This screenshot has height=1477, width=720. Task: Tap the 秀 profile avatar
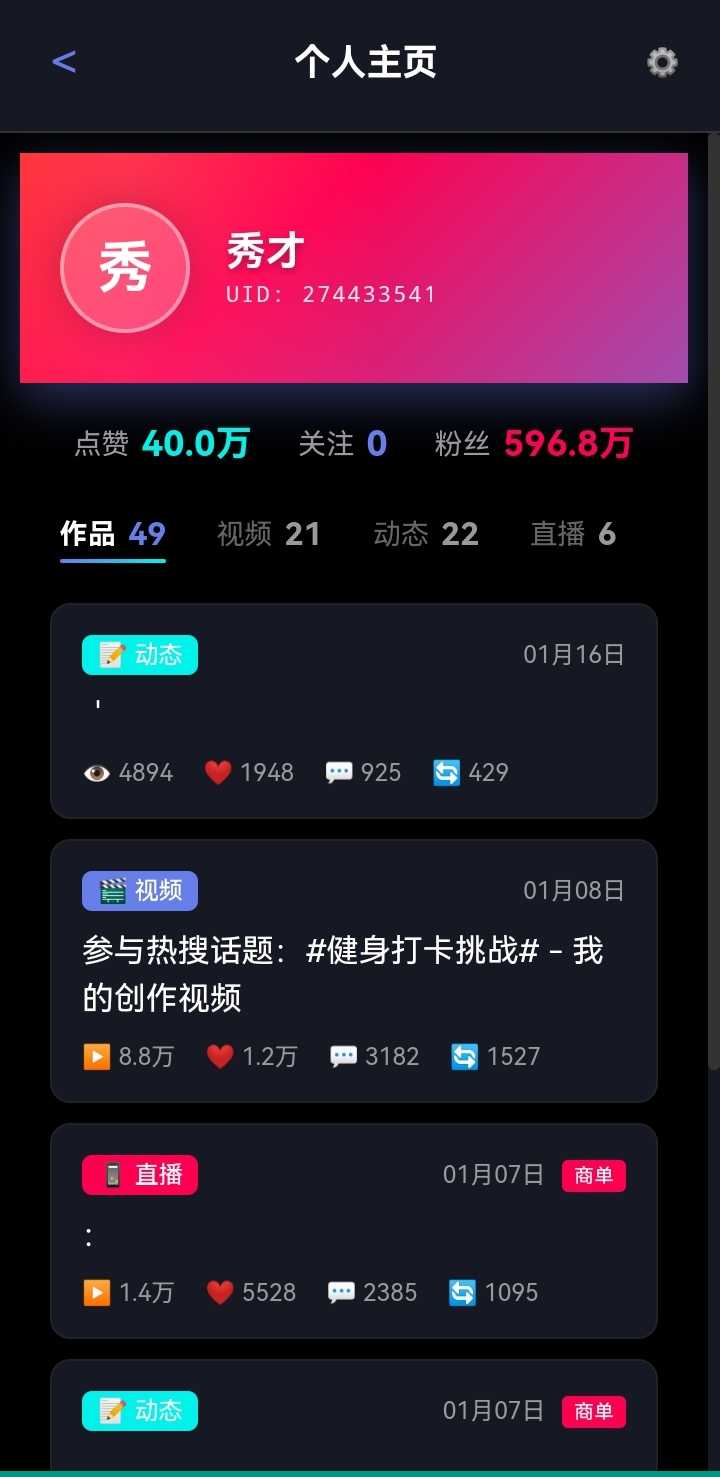pyautogui.click(x=125, y=268)
